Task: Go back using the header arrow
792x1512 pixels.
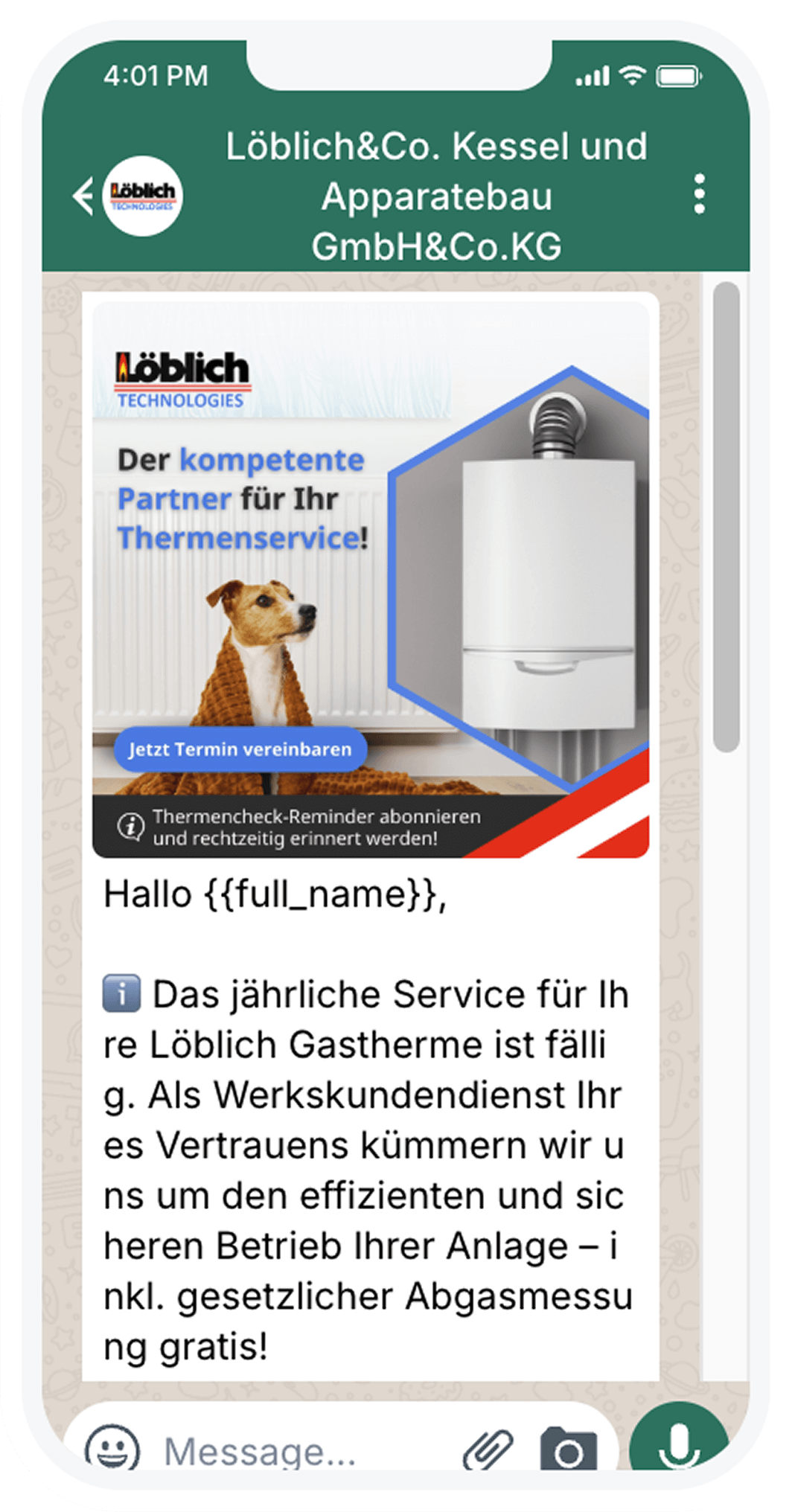Action: click(x=83, y=196)
